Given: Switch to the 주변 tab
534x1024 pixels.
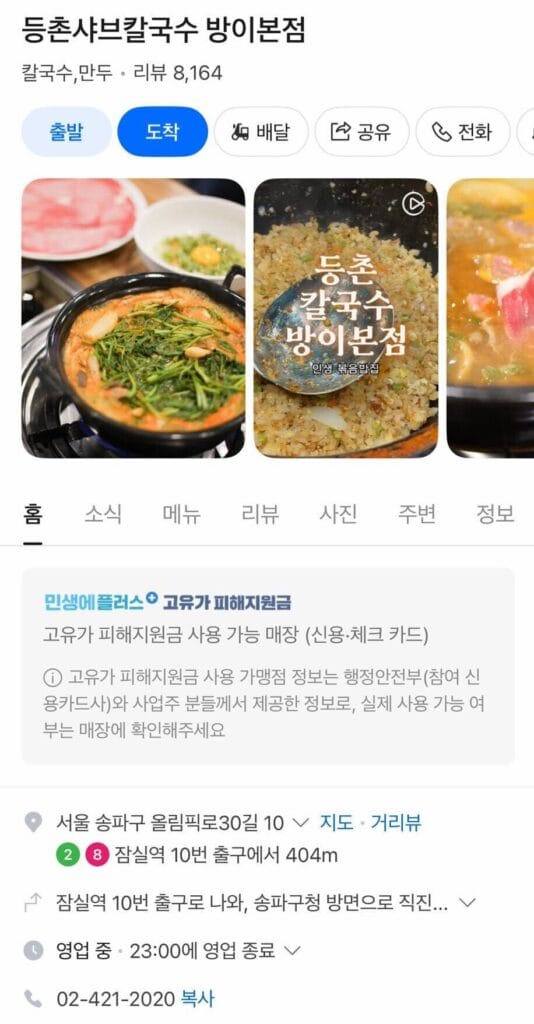Looking at the screenshot, I should tap(416, 515).
